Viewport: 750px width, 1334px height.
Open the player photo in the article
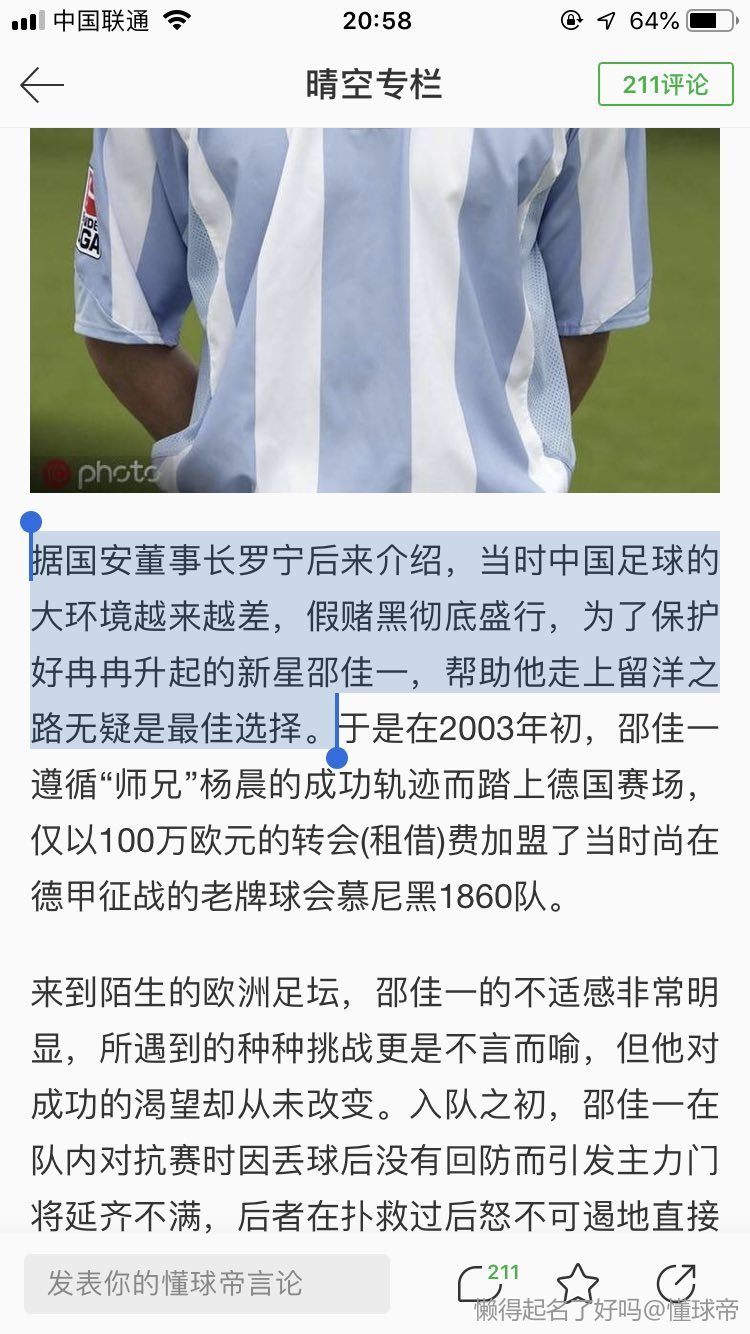coord(375,310)
